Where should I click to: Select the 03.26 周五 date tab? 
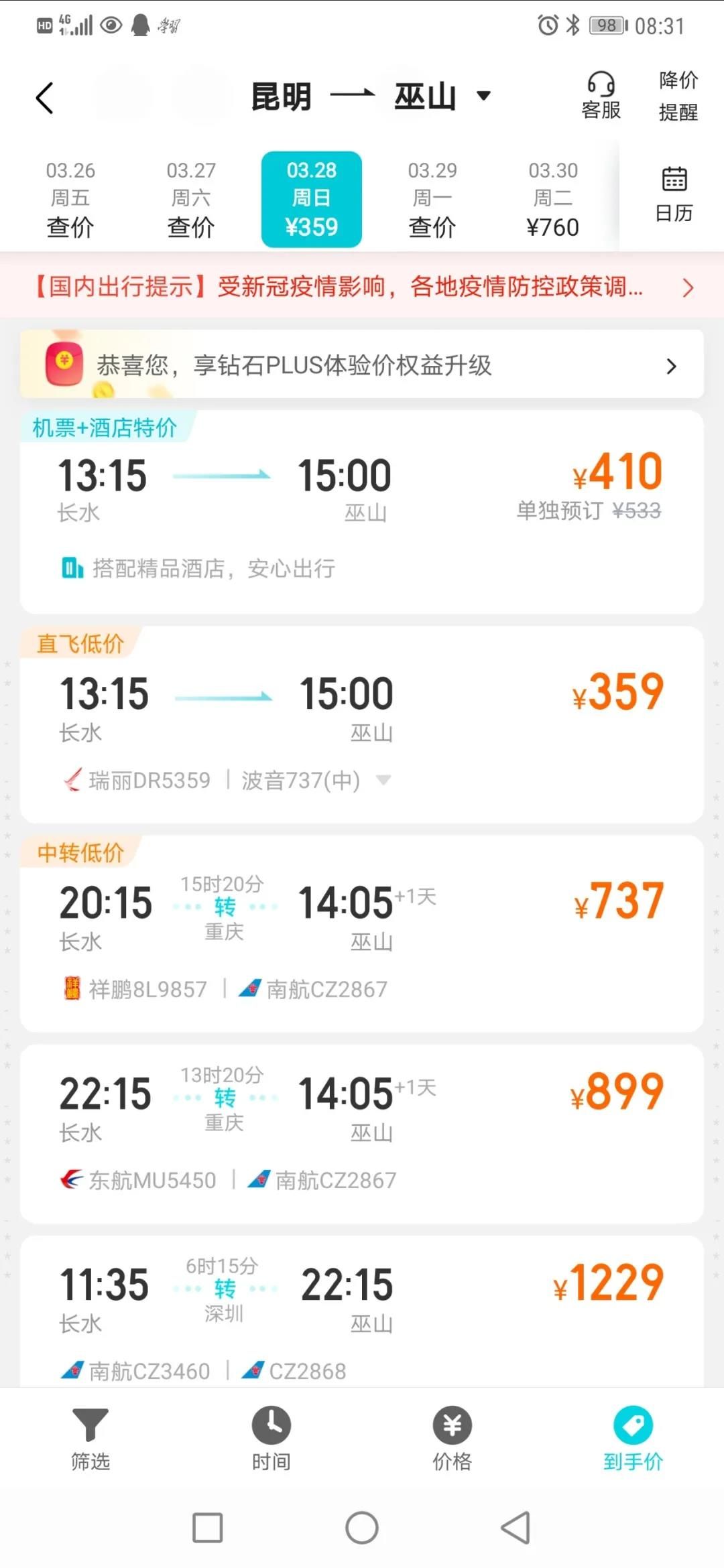click(x=70, y=199)
